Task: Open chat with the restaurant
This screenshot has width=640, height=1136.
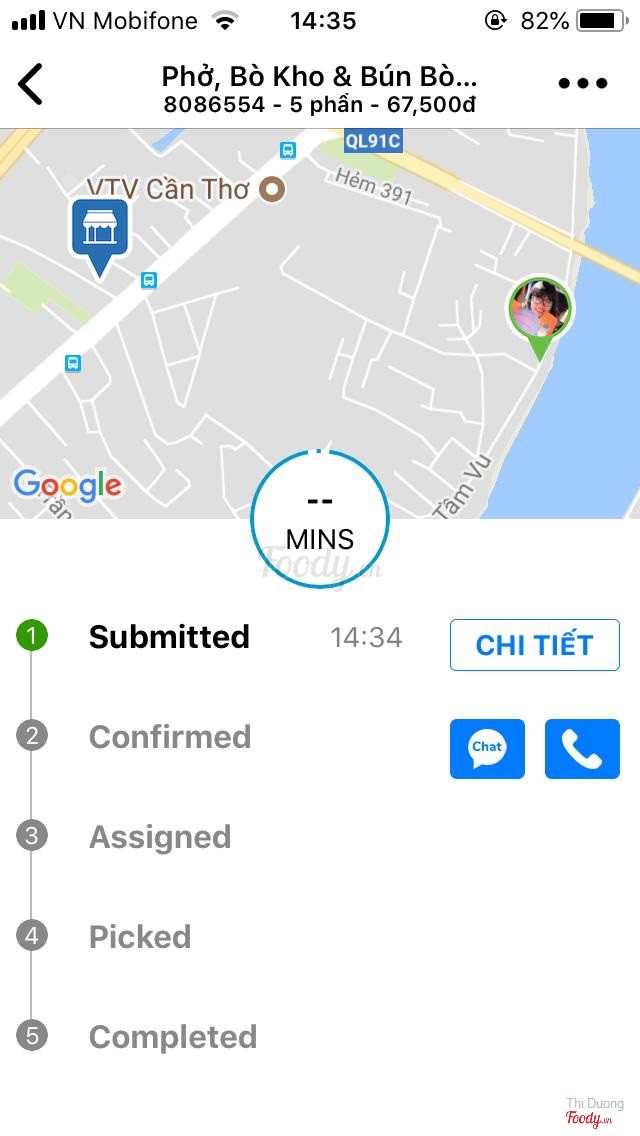Action: coord(487,748)
